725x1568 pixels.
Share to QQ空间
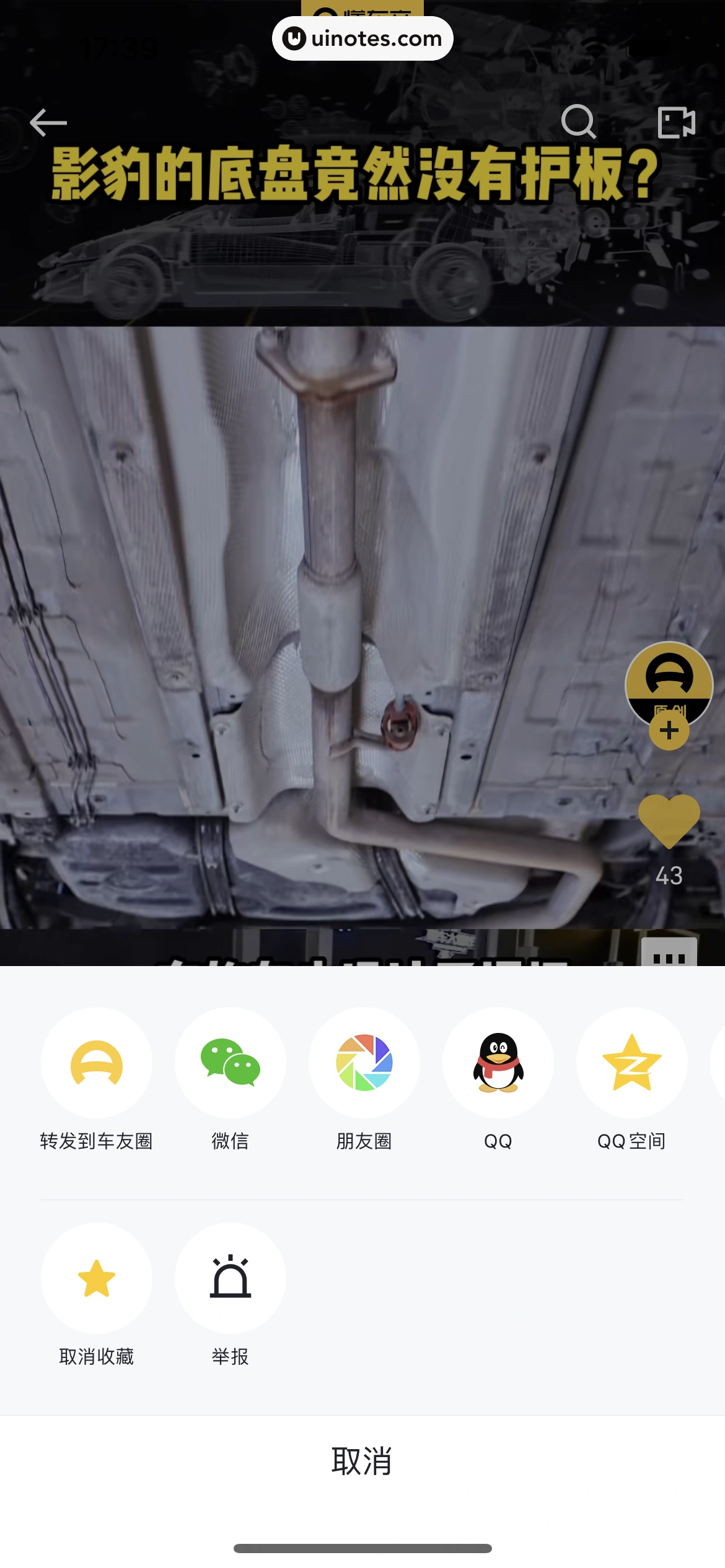point(631,1063)
